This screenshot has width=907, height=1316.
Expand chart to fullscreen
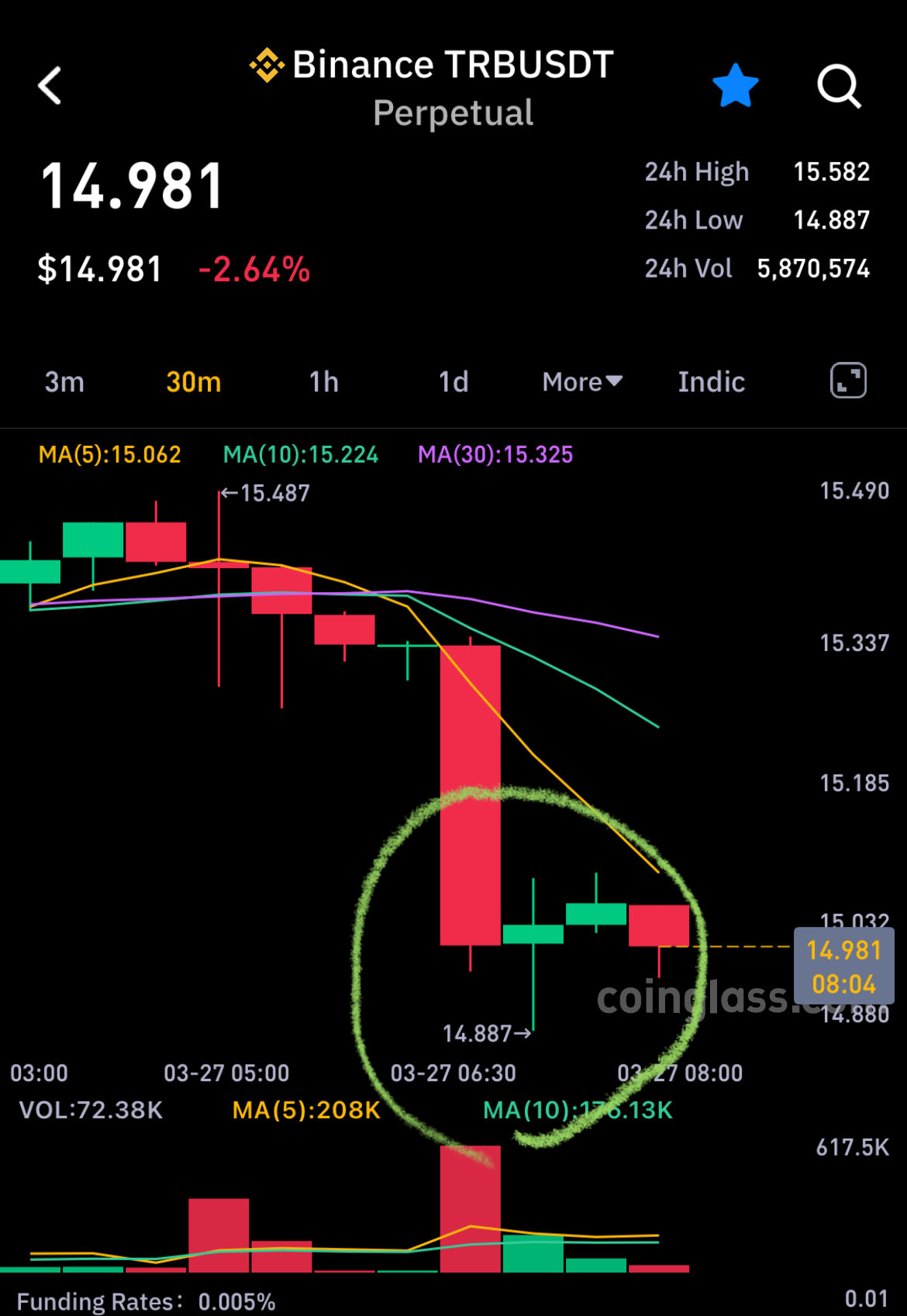pyautogui.click(x=848, y=381)
